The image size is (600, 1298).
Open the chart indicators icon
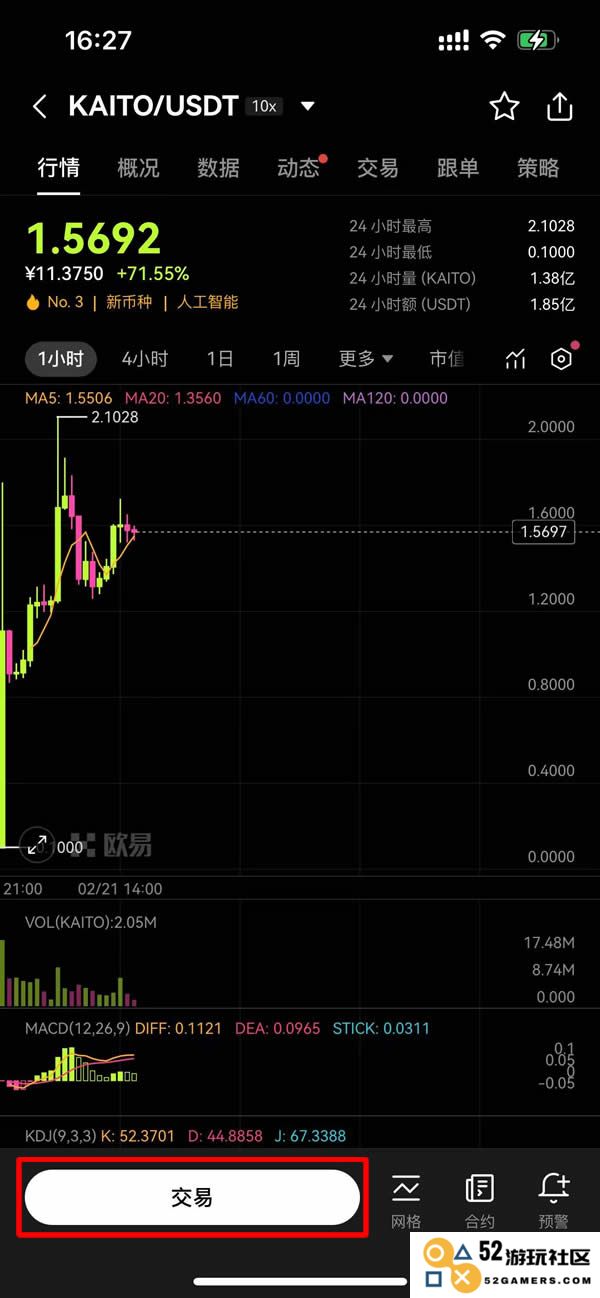515,359
